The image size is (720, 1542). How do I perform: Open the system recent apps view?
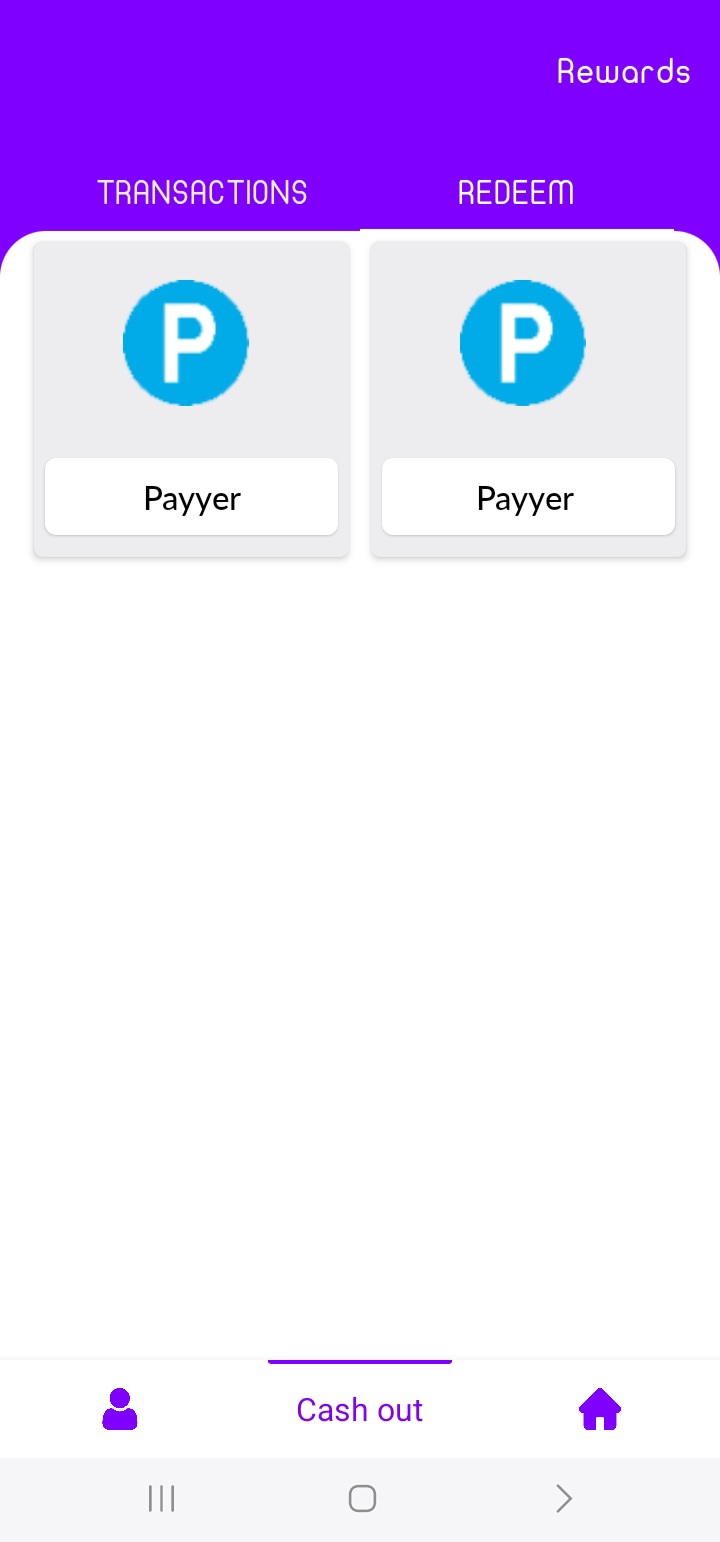[x=161, y=1498]
